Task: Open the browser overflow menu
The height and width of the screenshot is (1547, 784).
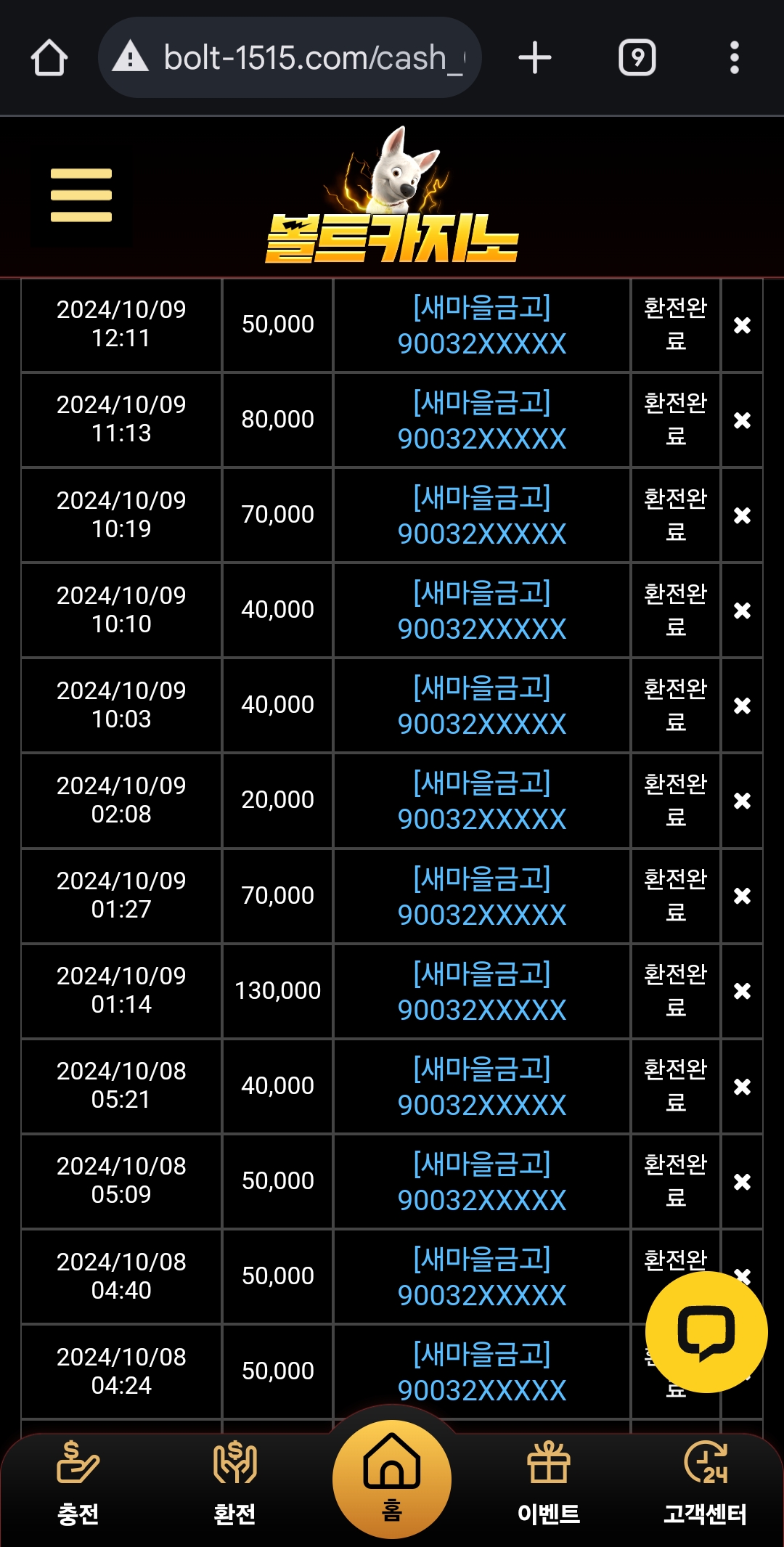Action: point(735,58)
